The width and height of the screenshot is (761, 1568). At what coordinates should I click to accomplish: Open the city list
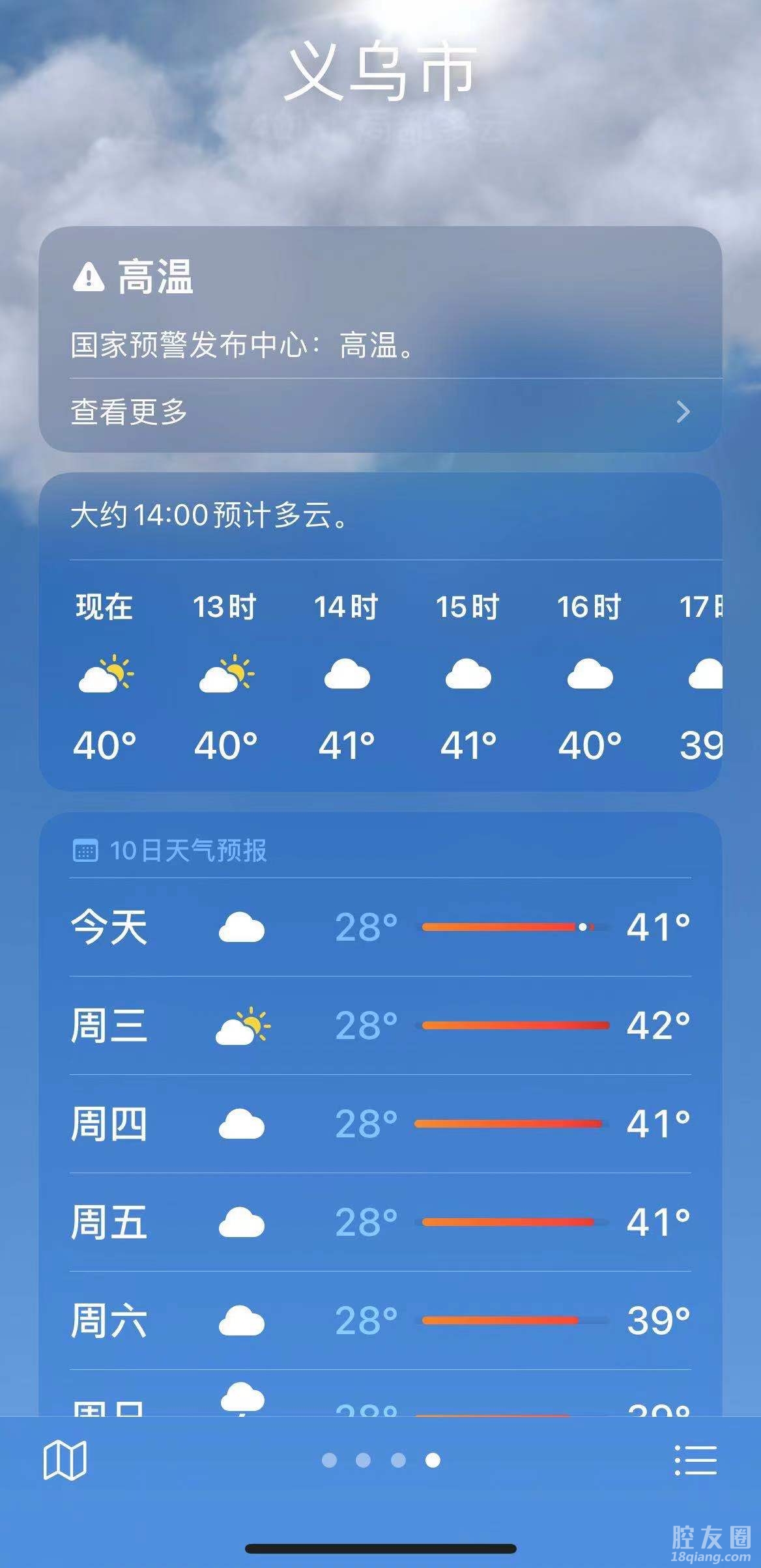coord(695,1460)
